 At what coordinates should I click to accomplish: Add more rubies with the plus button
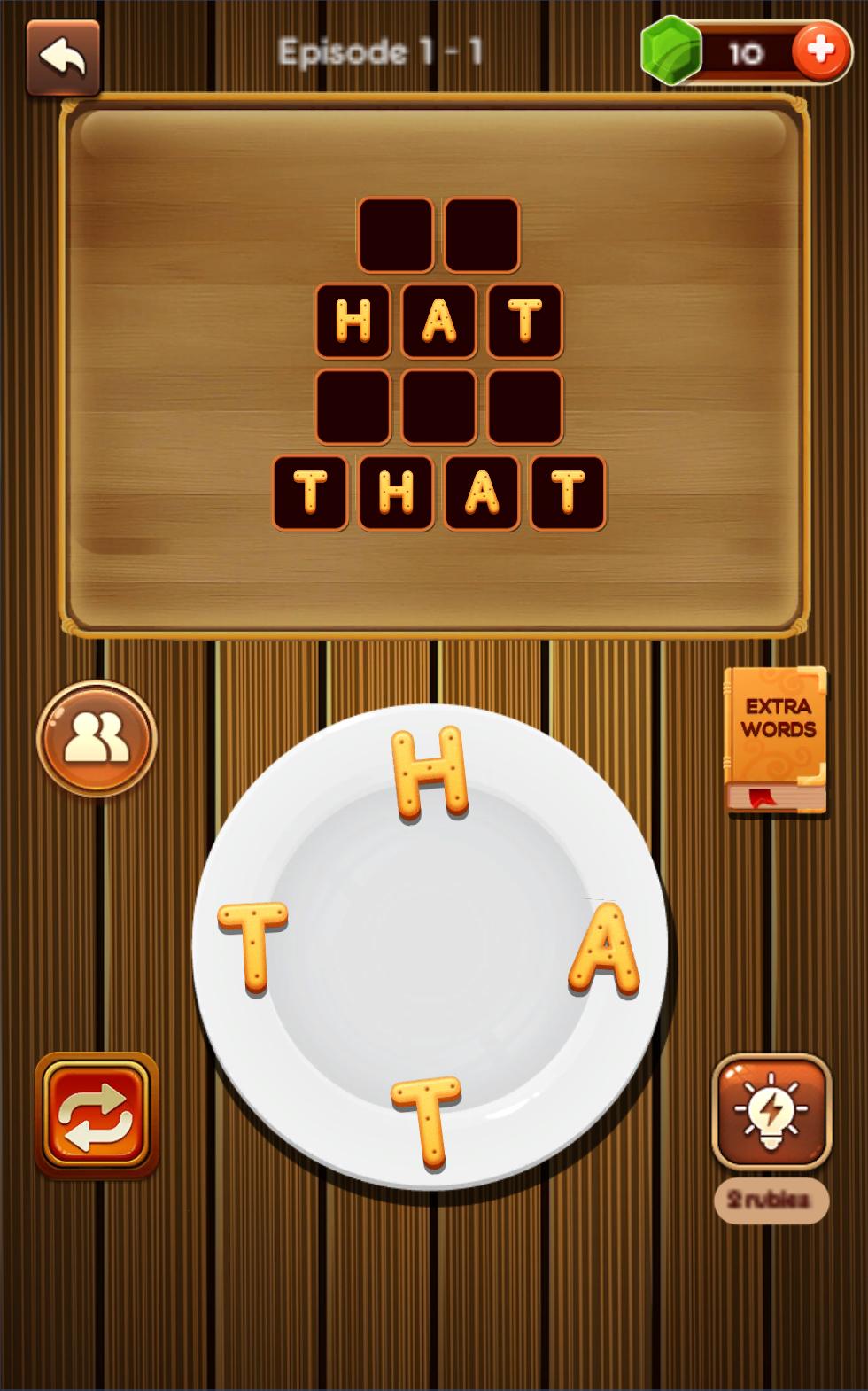(821, 51)
